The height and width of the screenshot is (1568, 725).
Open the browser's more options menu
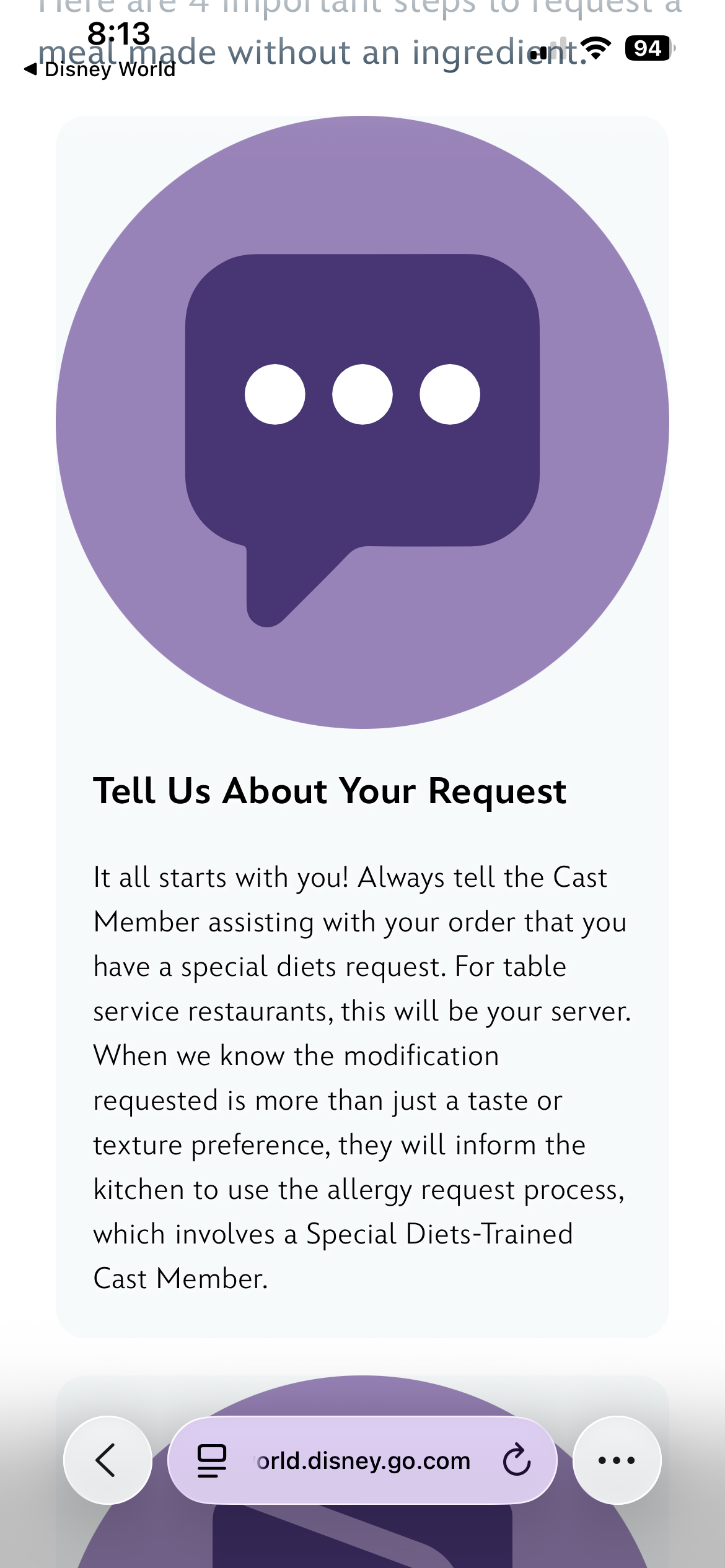(617, 1460)
